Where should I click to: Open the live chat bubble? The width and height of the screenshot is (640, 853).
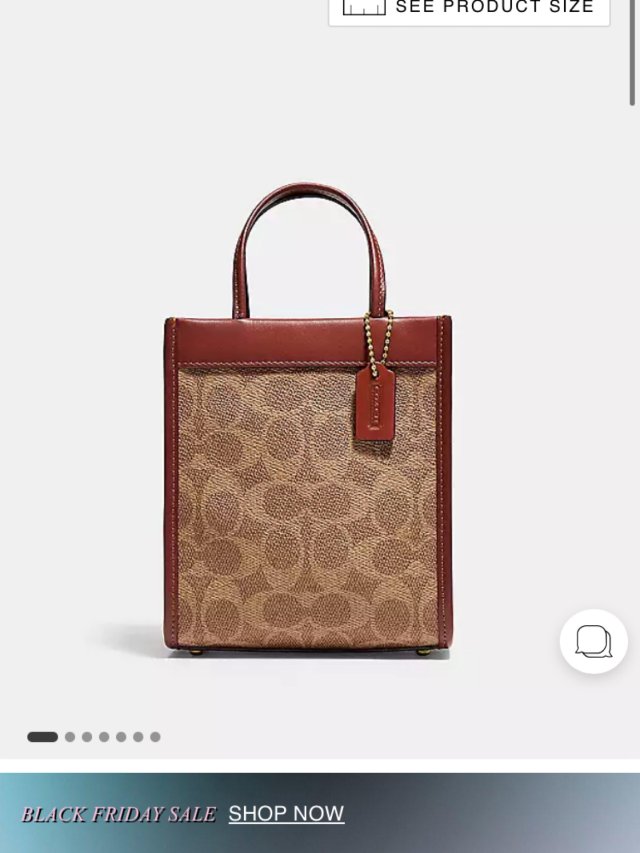click(x=593, y=641)
